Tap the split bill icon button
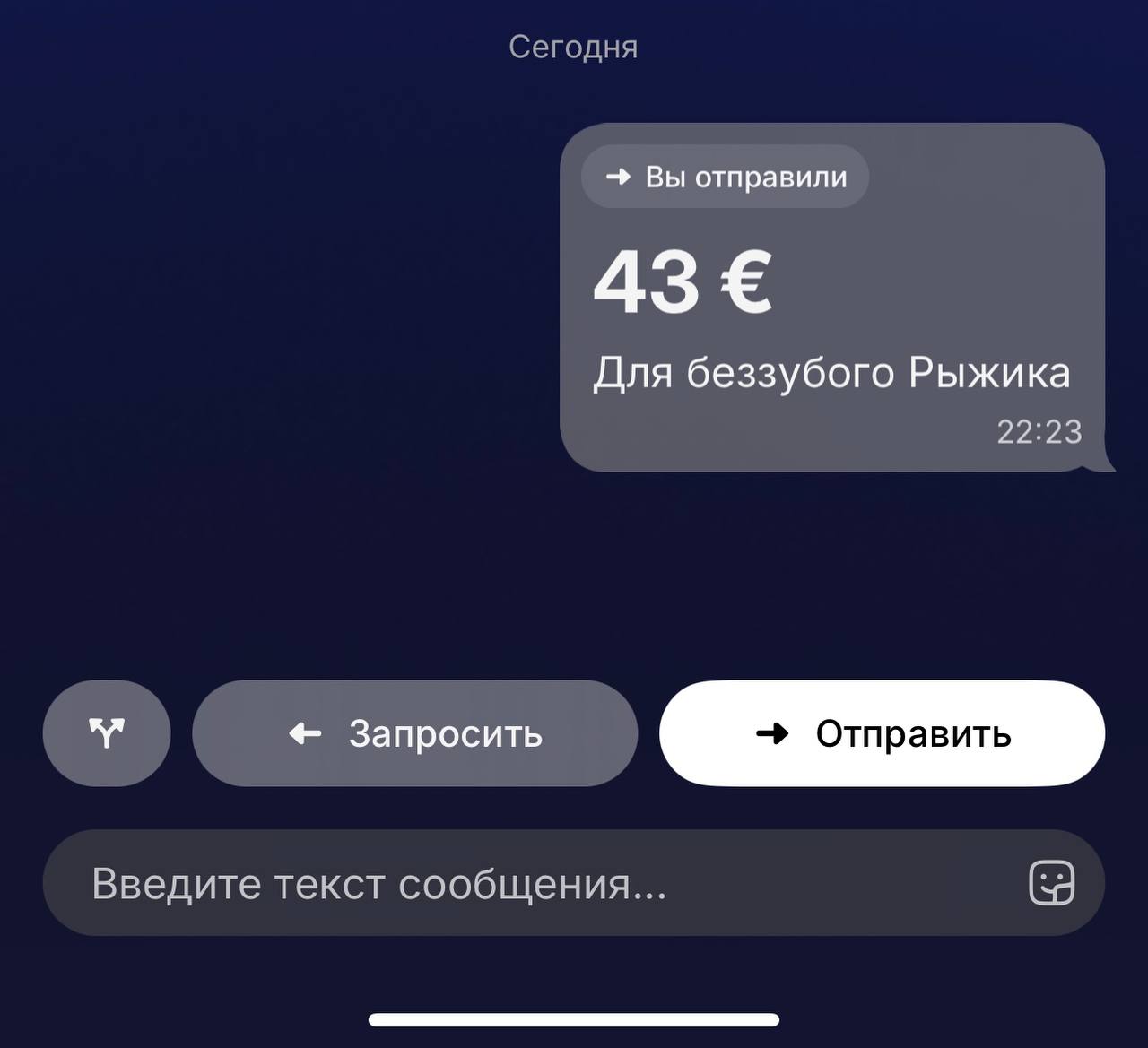 click(106, 733)
